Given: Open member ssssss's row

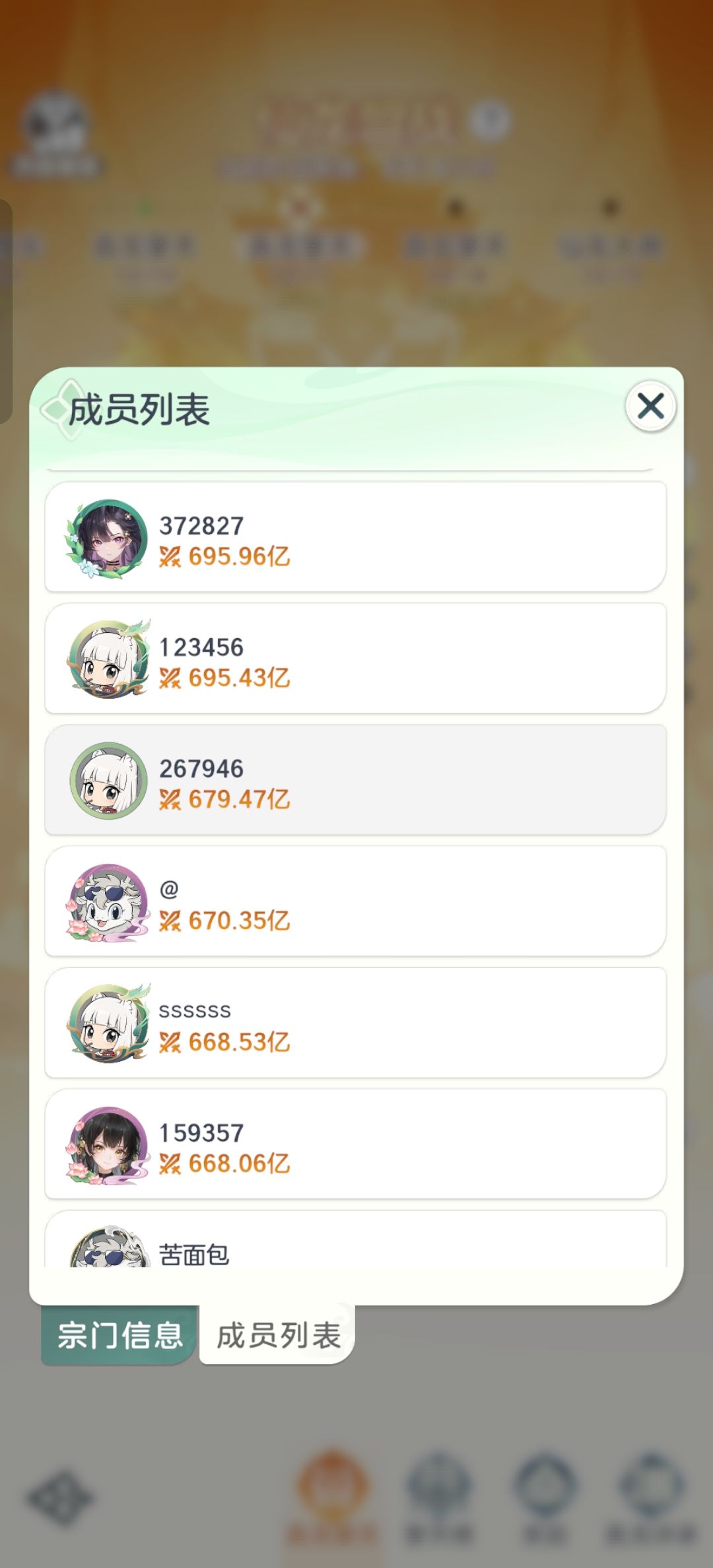Looking at the screenshot, I should [x=355, y=1023].
